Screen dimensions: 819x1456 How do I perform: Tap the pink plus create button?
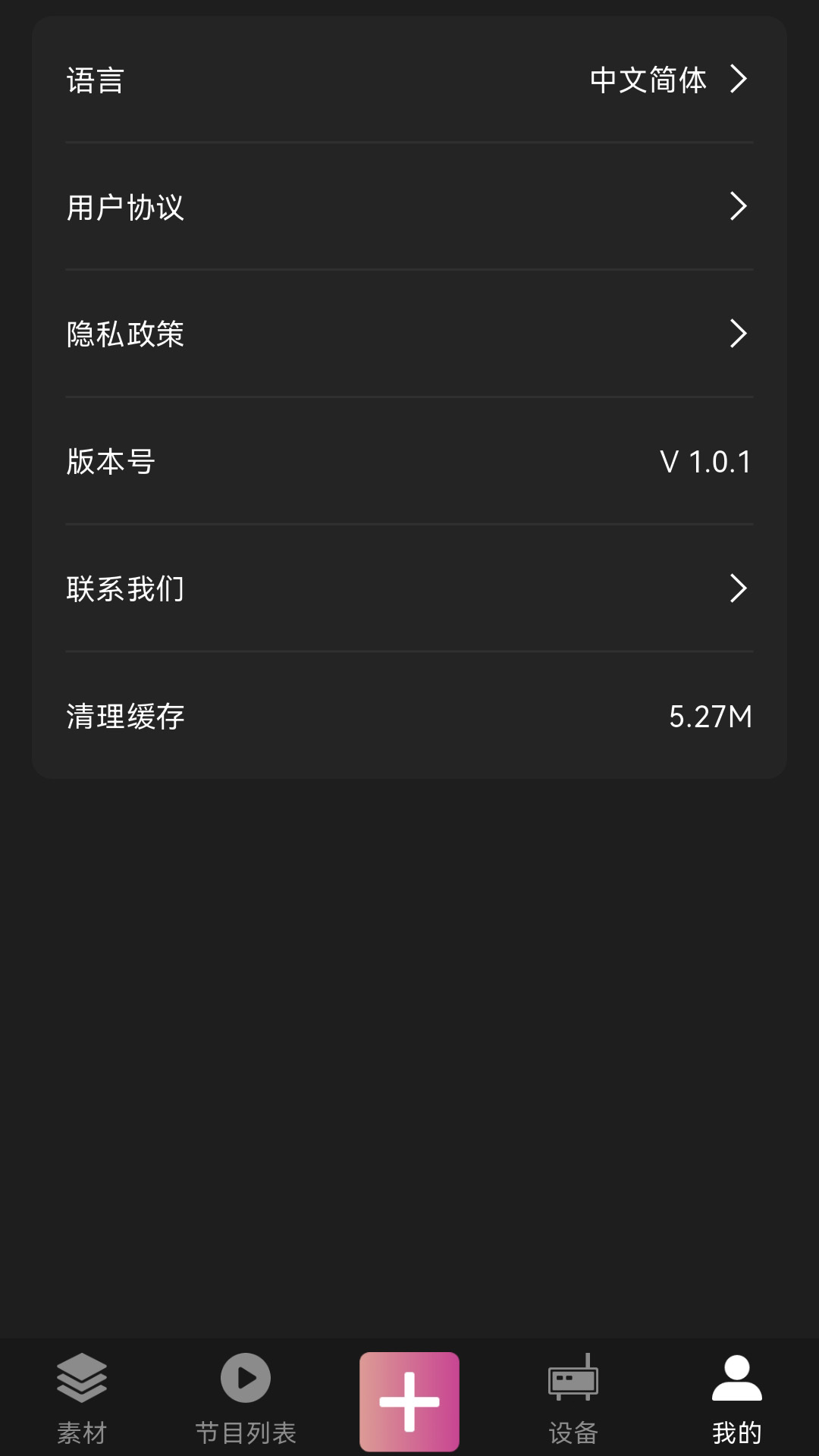tap(409, 1401)
